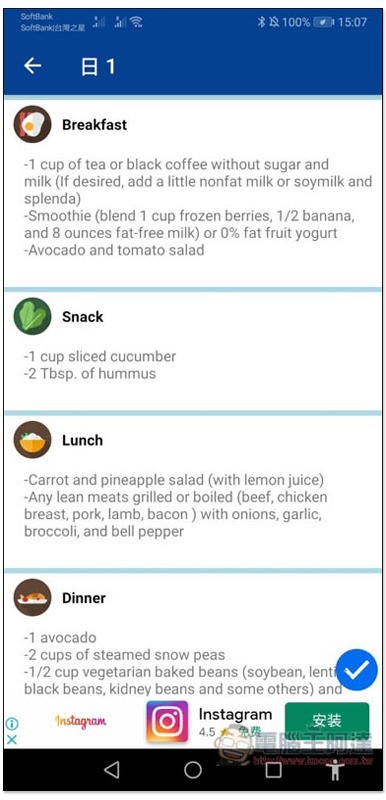Screen dimensions: 386x800
Task: Open the ad info icon
Action: [x=11, y=723]
